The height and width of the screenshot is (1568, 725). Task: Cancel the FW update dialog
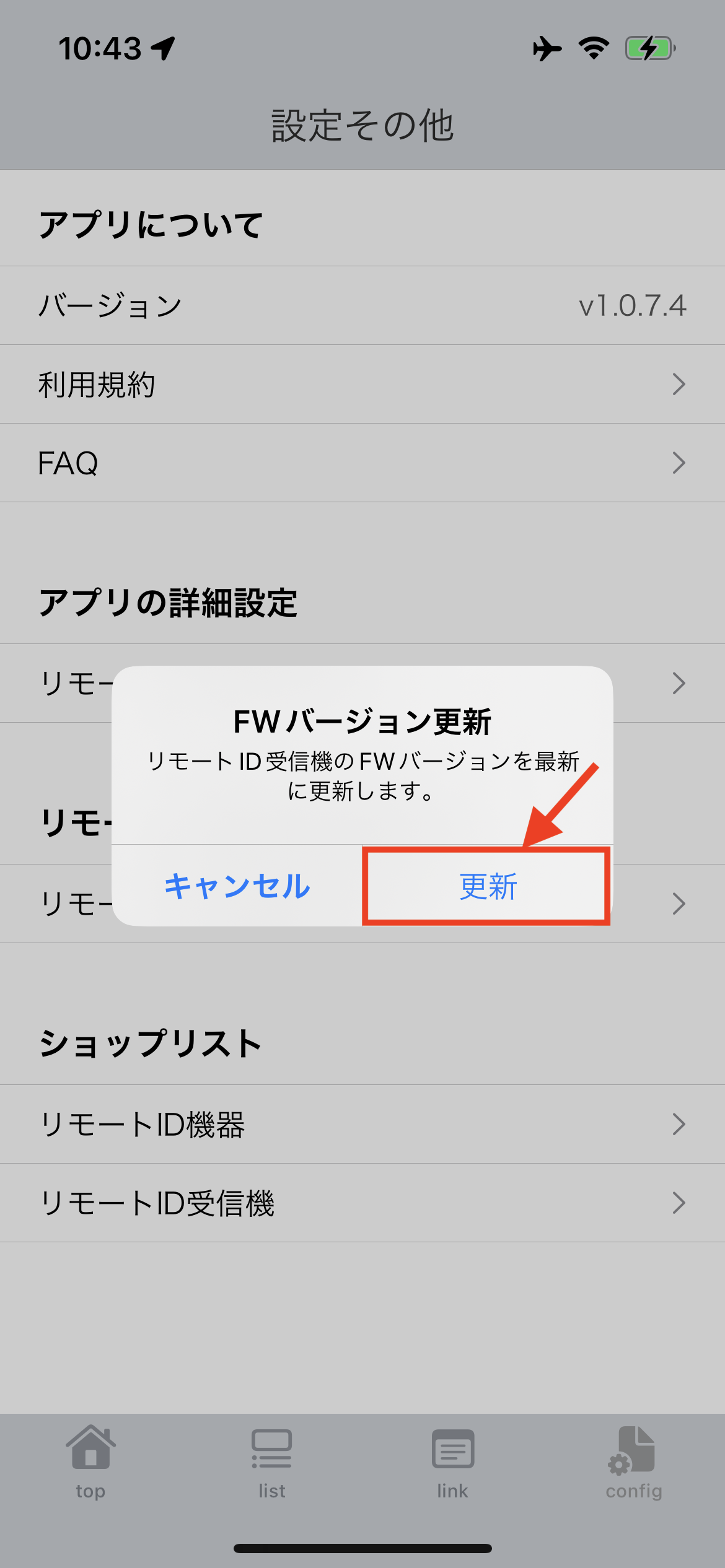tap(237, 886)
